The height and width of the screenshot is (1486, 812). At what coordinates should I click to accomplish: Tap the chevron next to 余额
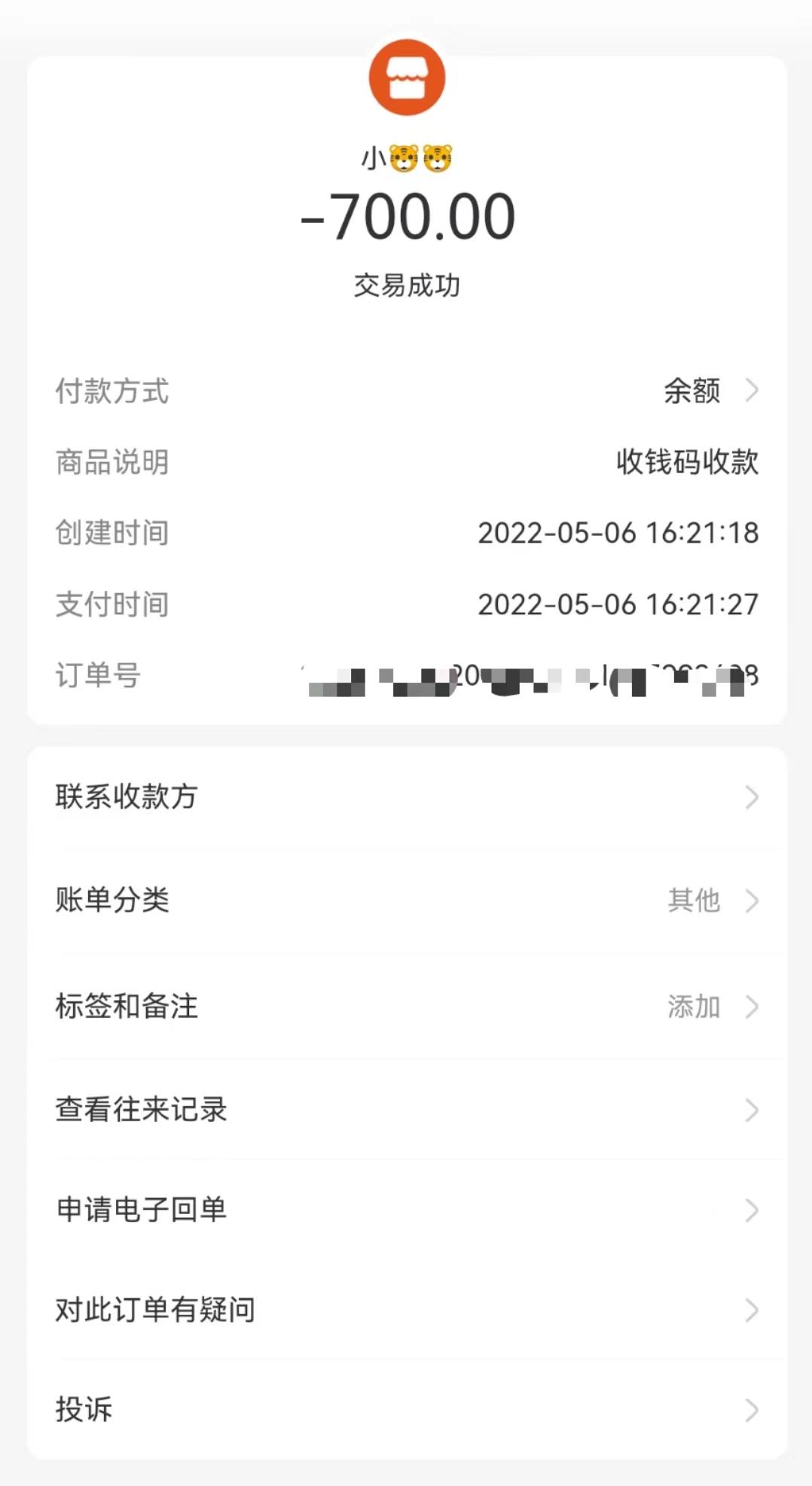(752, 390)
